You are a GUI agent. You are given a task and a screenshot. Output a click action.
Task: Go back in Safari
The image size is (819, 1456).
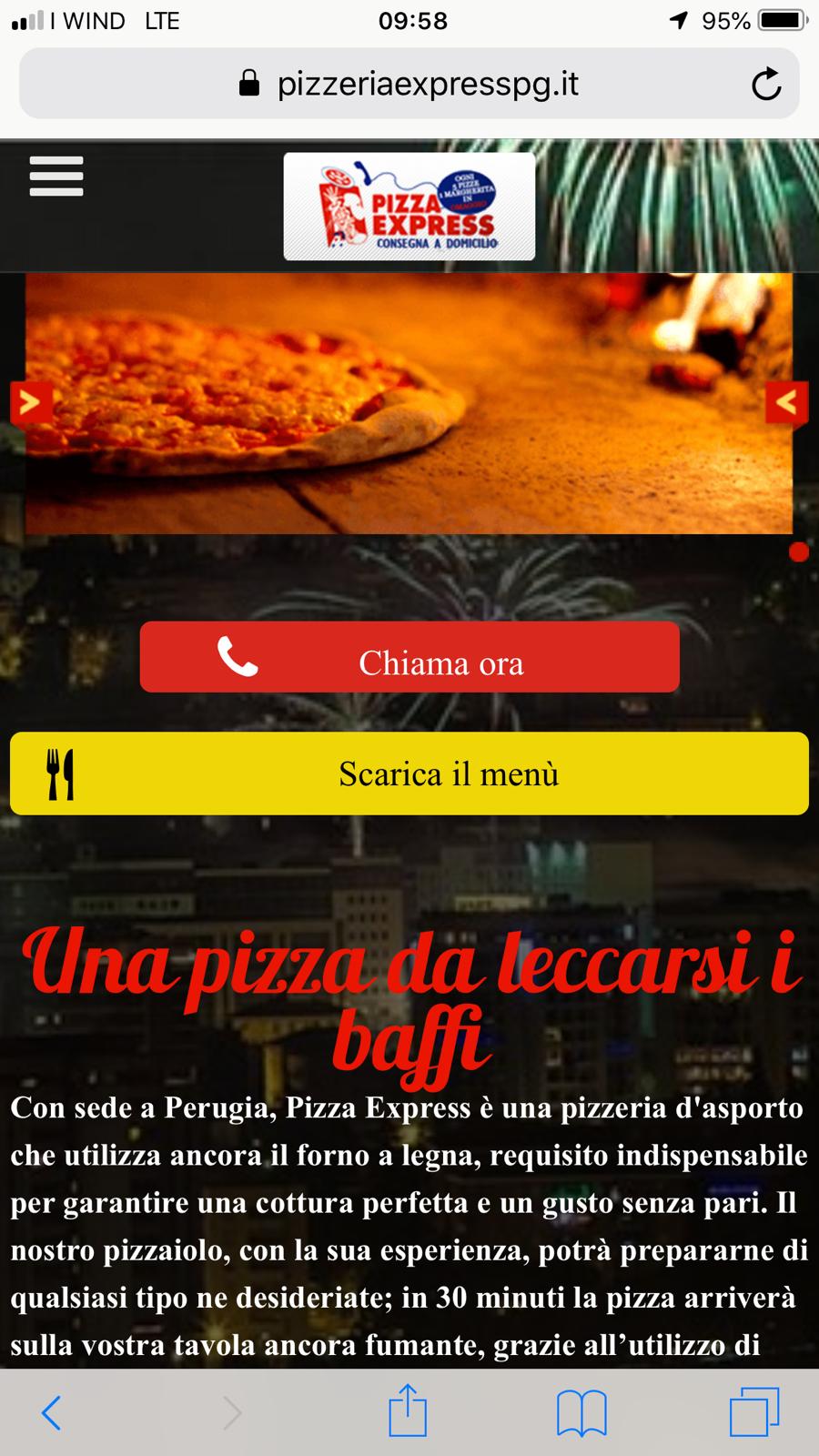tap(52, 1412)
